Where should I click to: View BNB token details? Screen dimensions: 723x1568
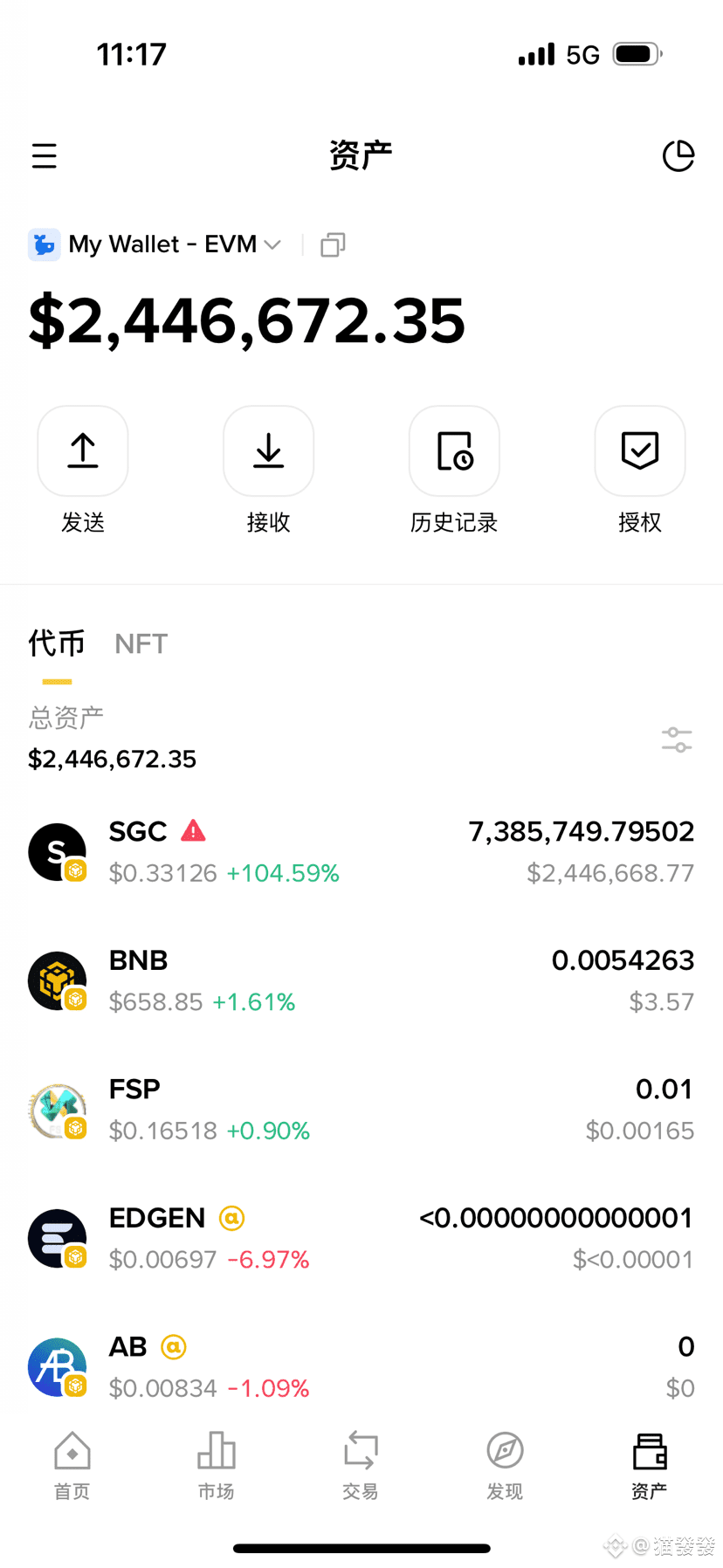tap(361, 980)
